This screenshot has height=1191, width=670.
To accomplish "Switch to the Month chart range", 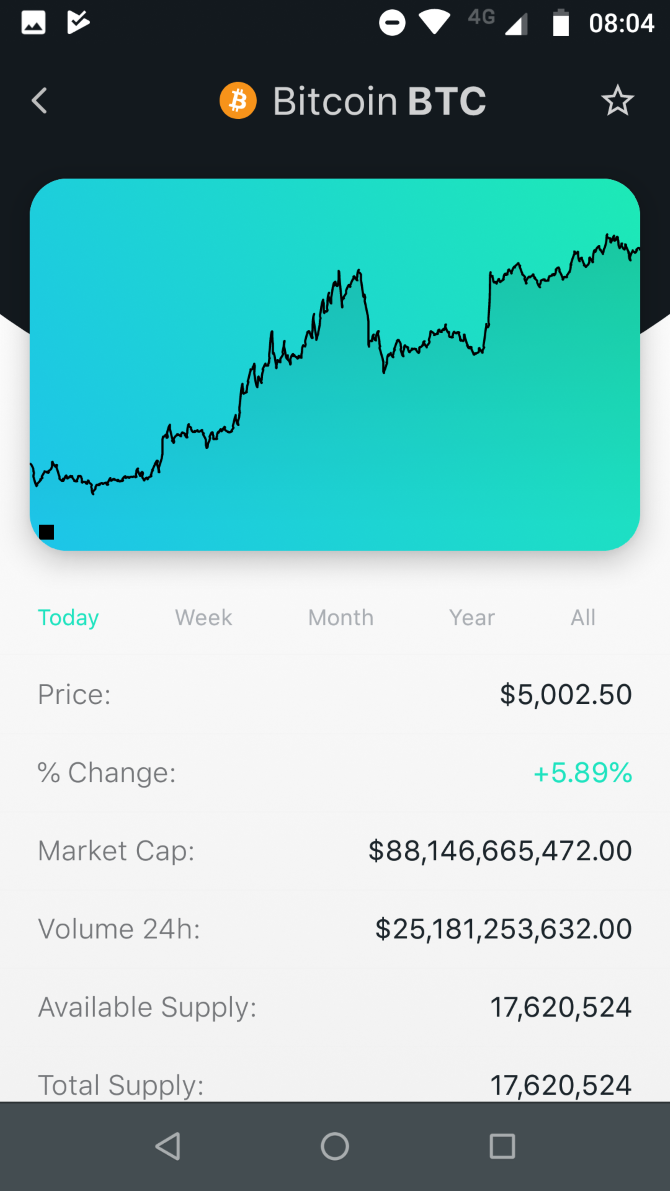I will tap(340, 618).
